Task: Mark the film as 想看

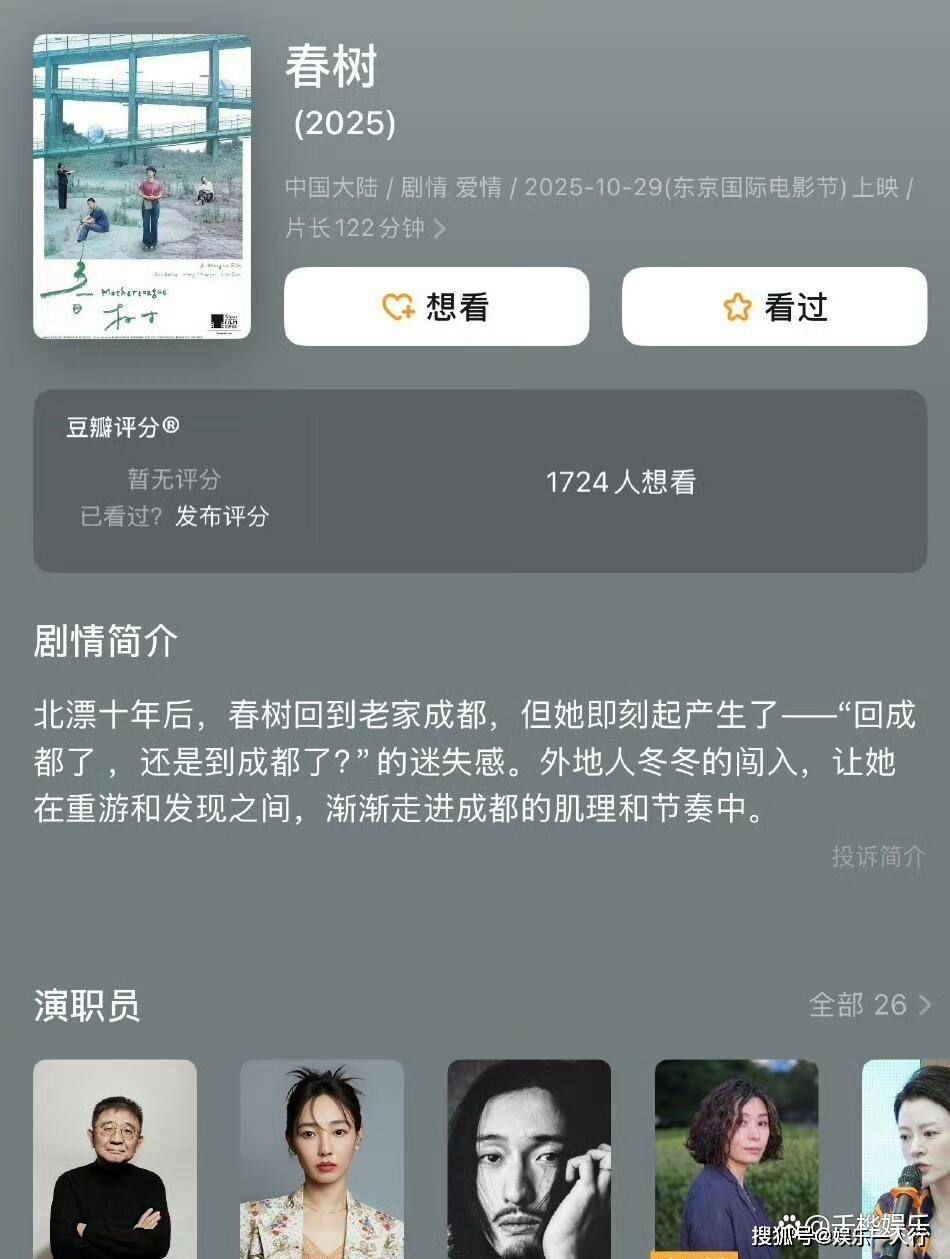Action: tap(436, 307)
